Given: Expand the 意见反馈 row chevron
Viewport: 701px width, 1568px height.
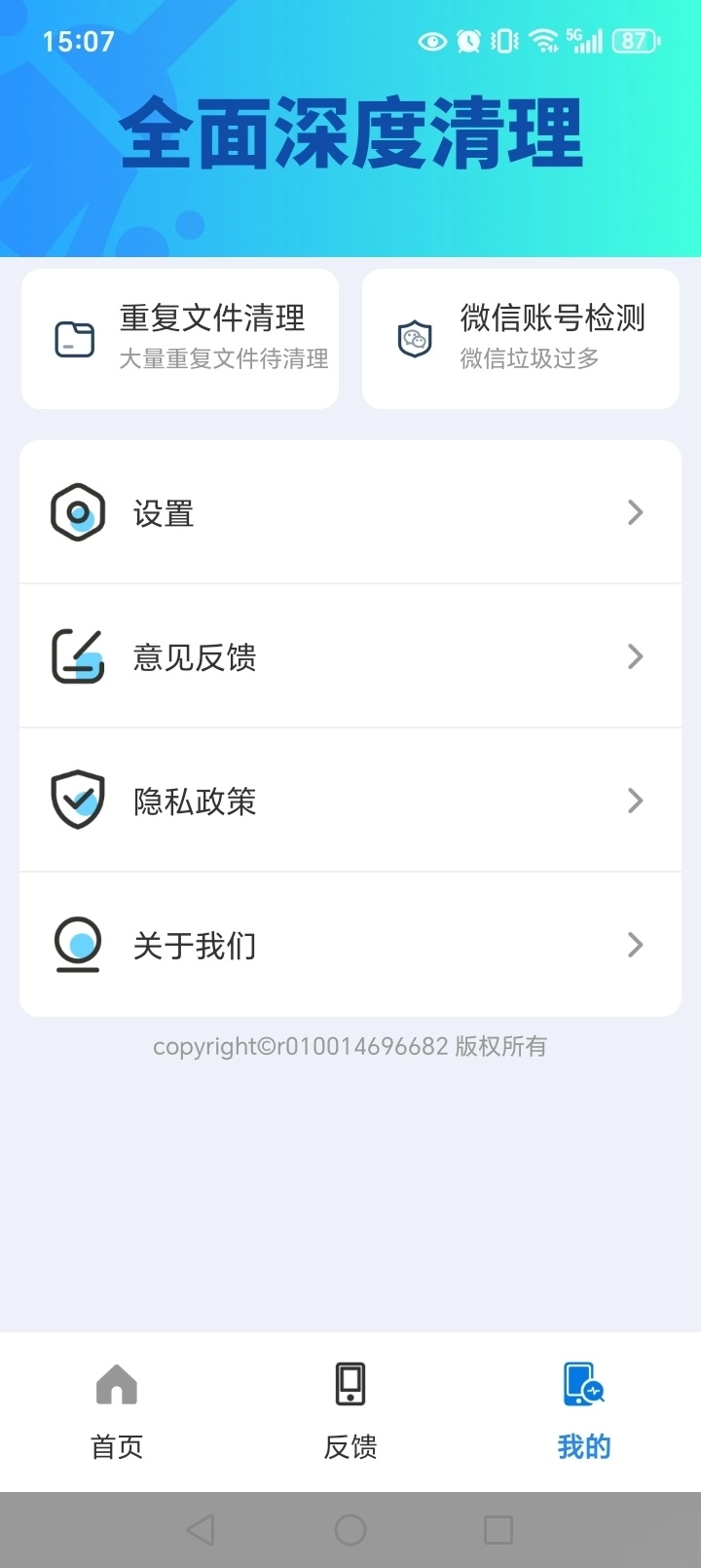Looking at the screenshot, I should (x=635, y=655).
